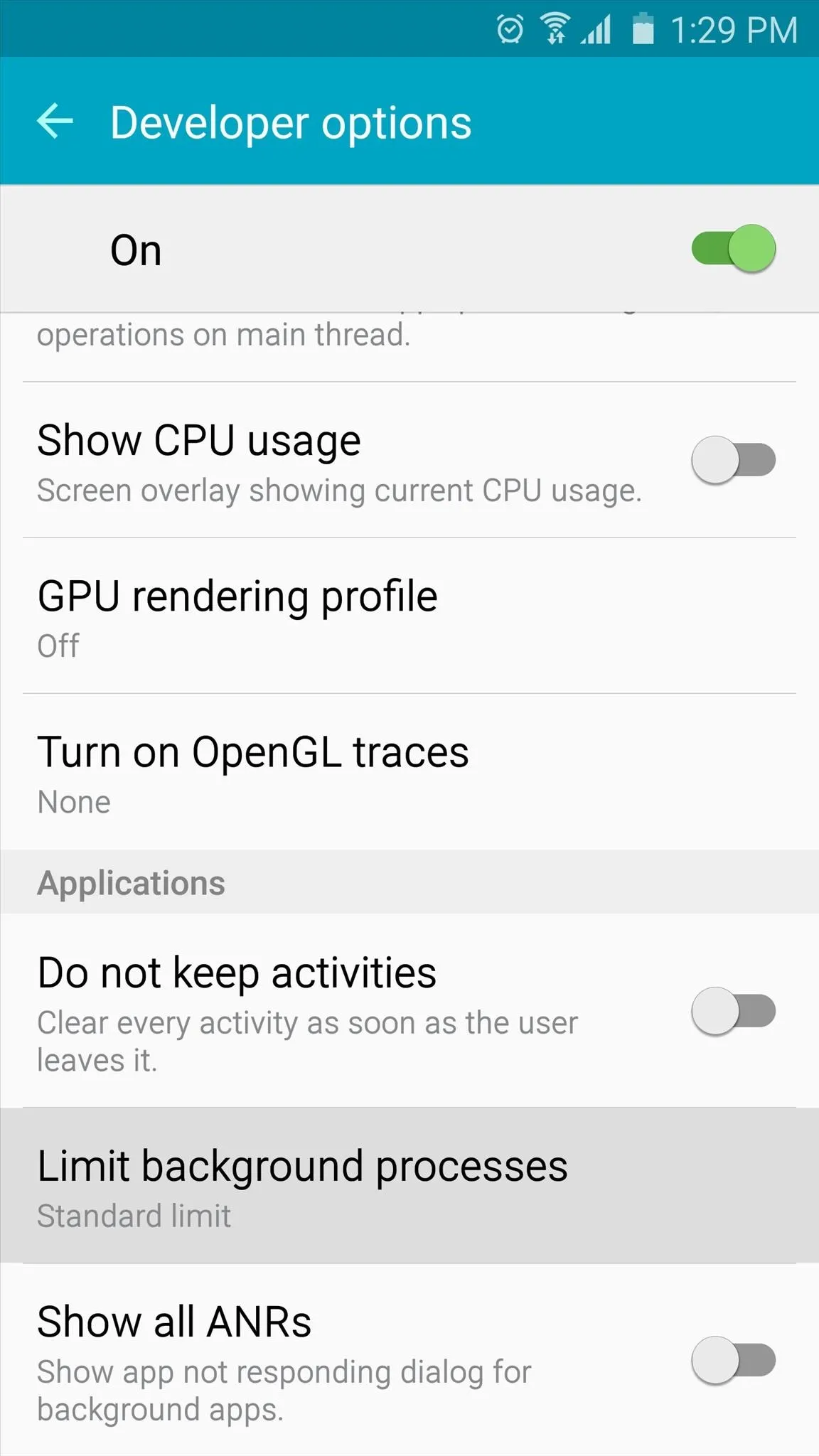This screenshot has width=819, height=1456.
Task: Enable Show CPU usage
Action: [x=733, y=460]
